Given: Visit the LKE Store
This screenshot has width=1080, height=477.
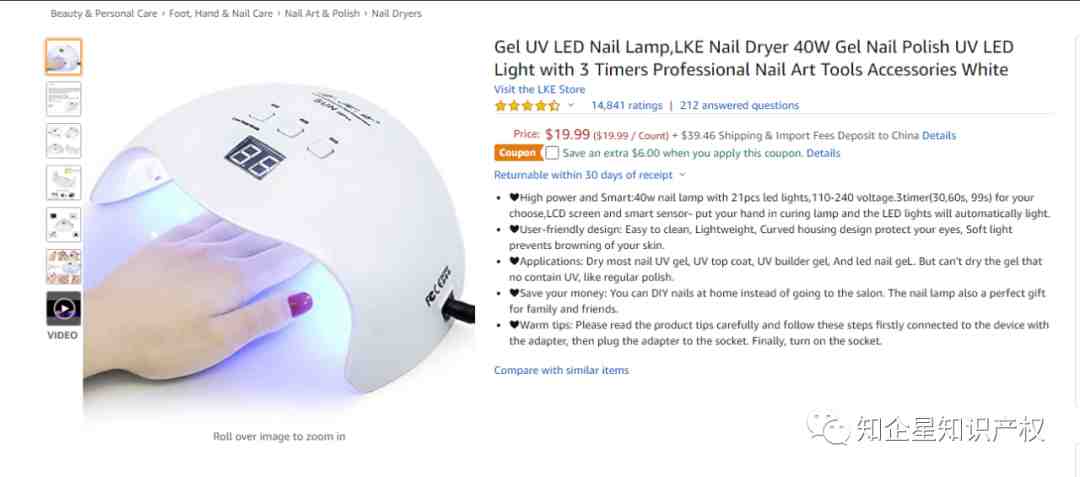Looking at the screenshot, I should pyautogui.click(x=539, y=89).
